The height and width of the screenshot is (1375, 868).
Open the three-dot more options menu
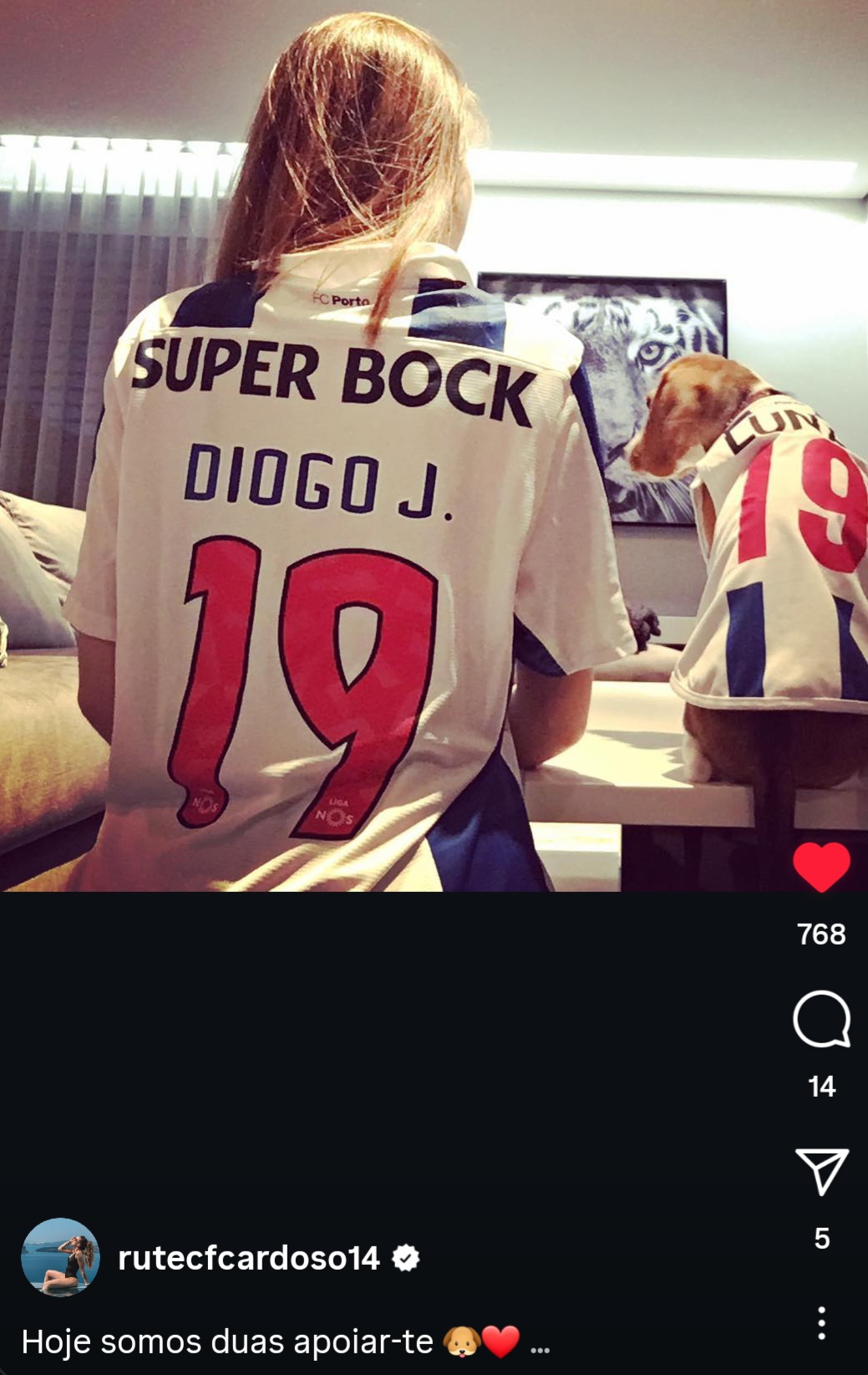click(821, 1323)
